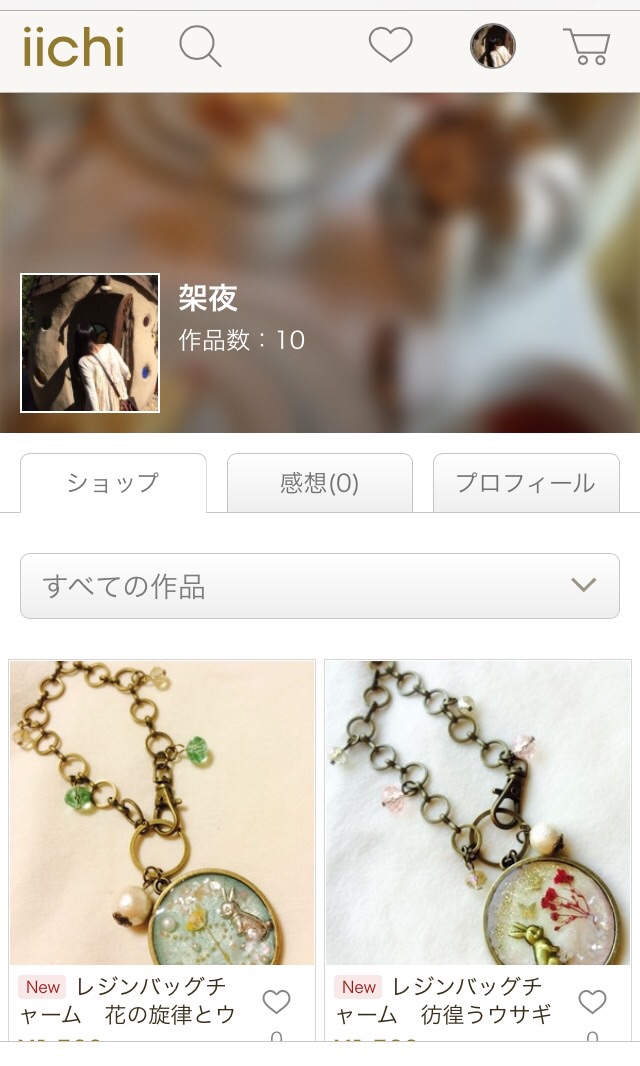This screenshot has width=640, height=1066.
Task: Tap the 架夜 shop profile picture
Action: pyautogui.click(x=90, y=343)
